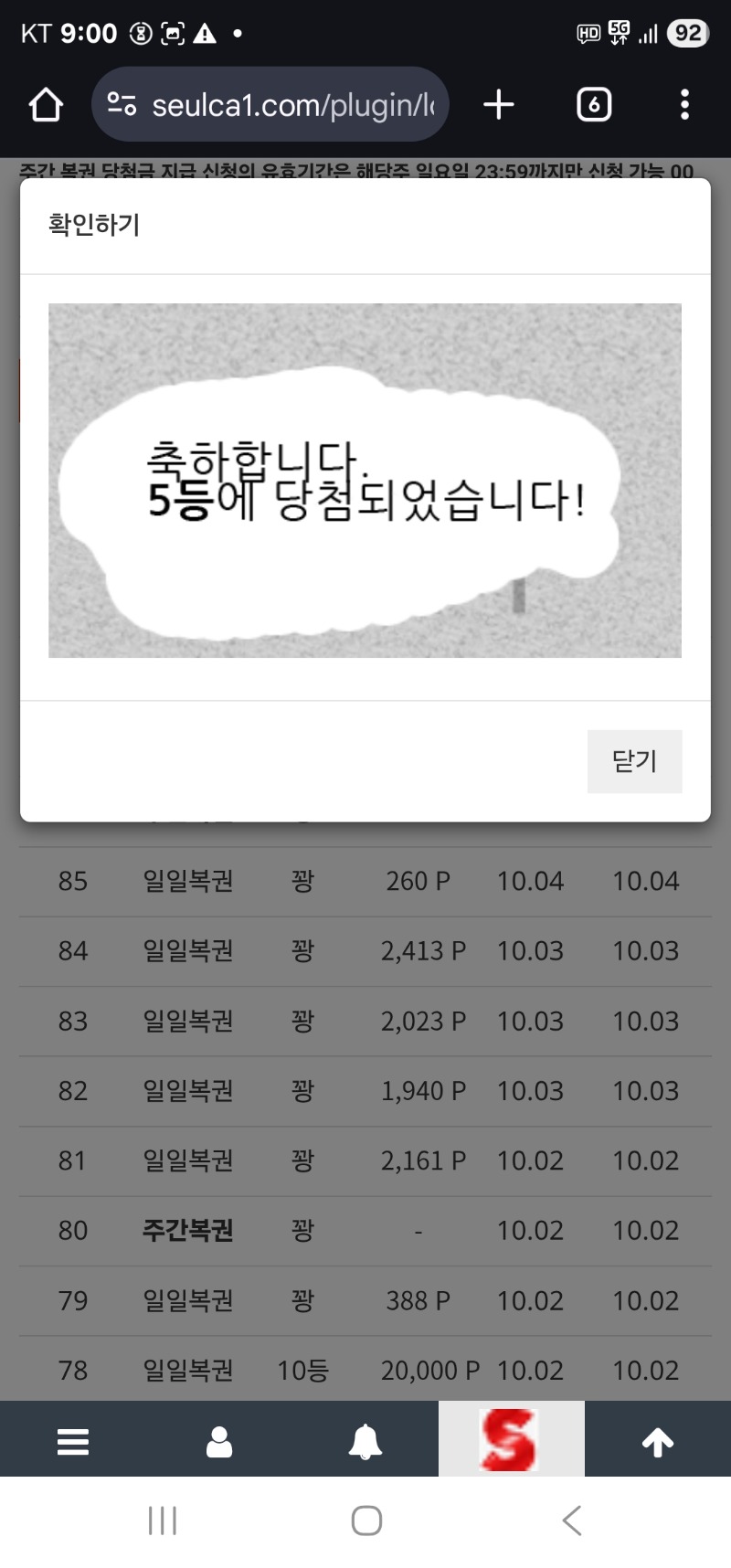This screenshot has width=731, height=1568.
Task: Open the browser overflow menu
Action: pos(684,105)
